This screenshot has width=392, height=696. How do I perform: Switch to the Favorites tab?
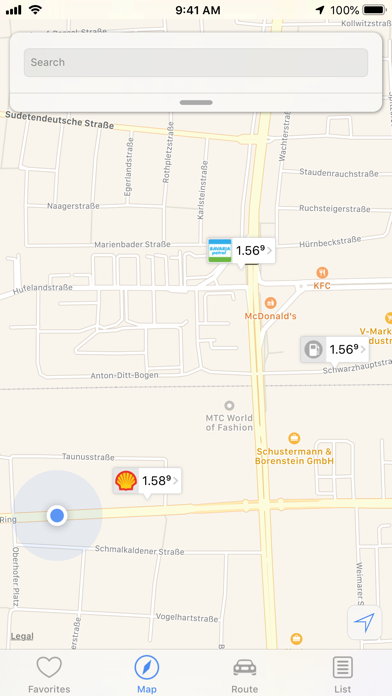(49, 674)
